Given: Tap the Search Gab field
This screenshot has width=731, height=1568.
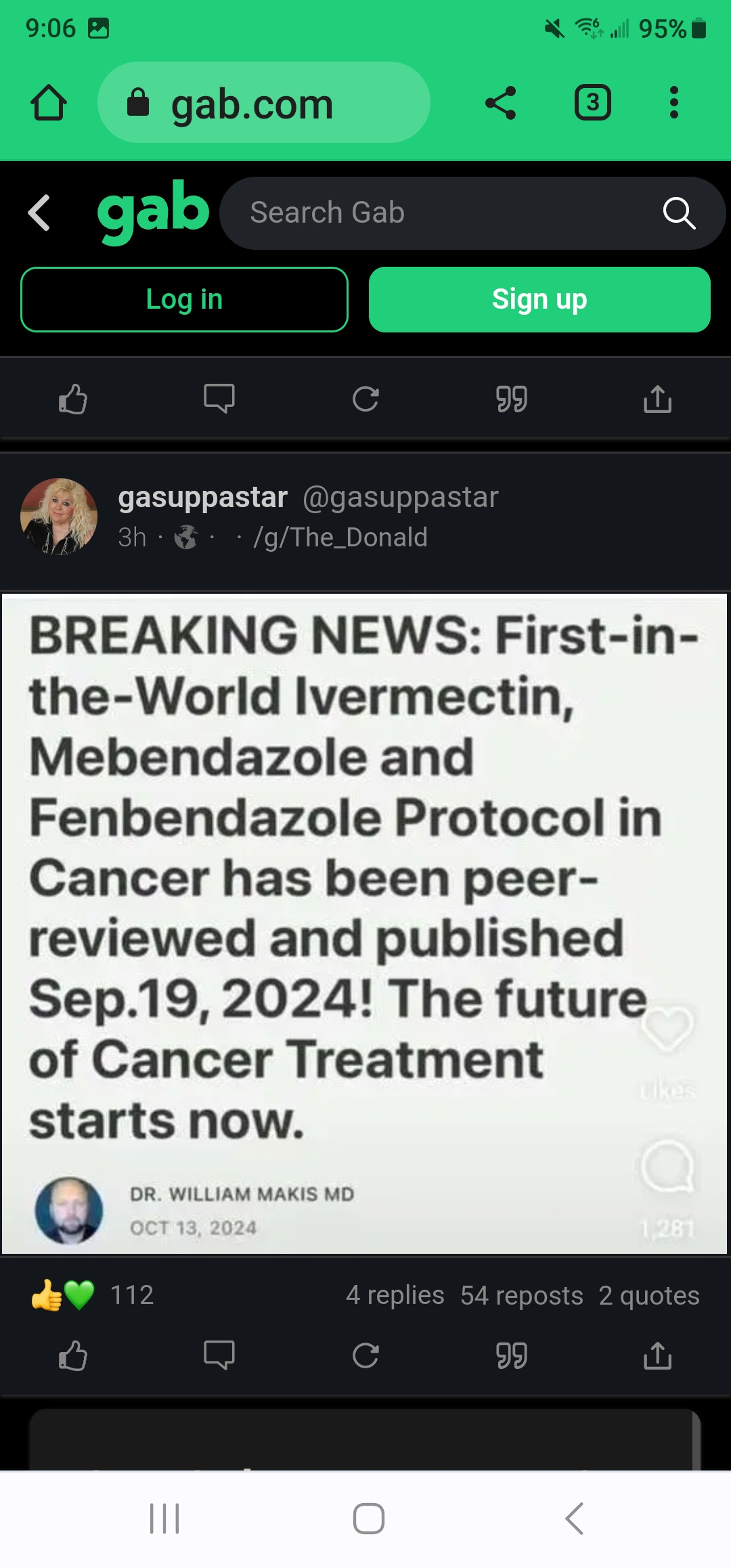Looking at the screenshot, I should [x=447, y=213].
